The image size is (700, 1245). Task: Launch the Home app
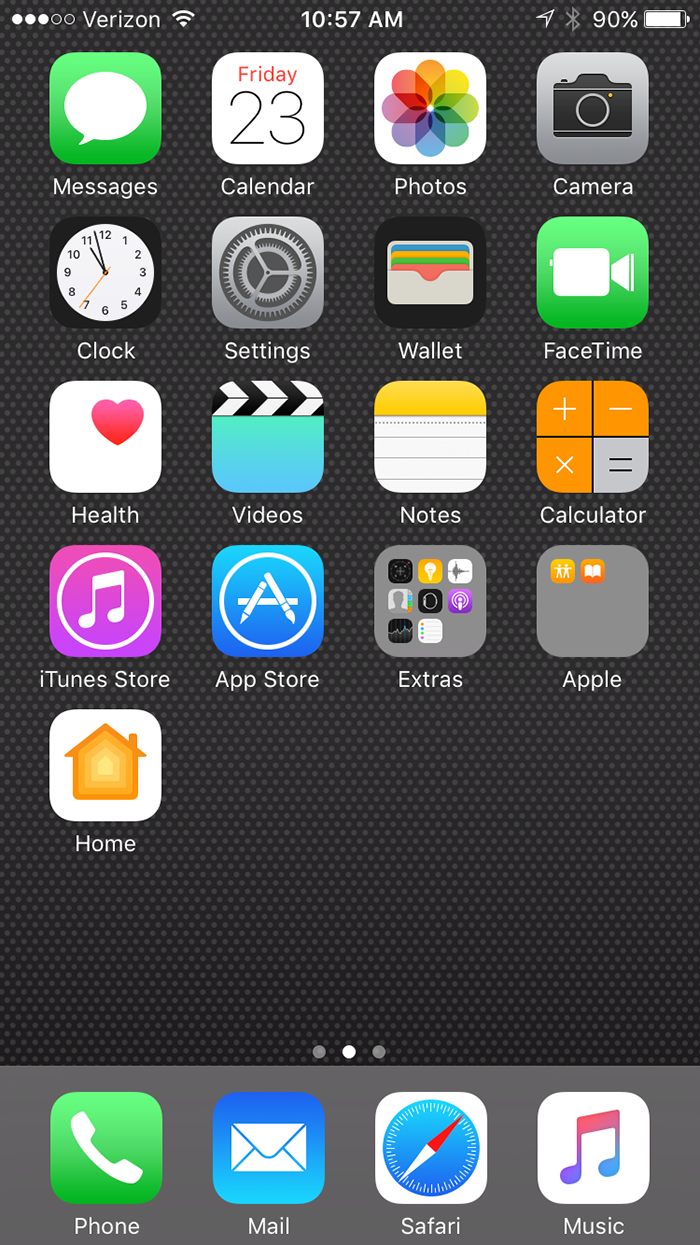pos(105,764)
